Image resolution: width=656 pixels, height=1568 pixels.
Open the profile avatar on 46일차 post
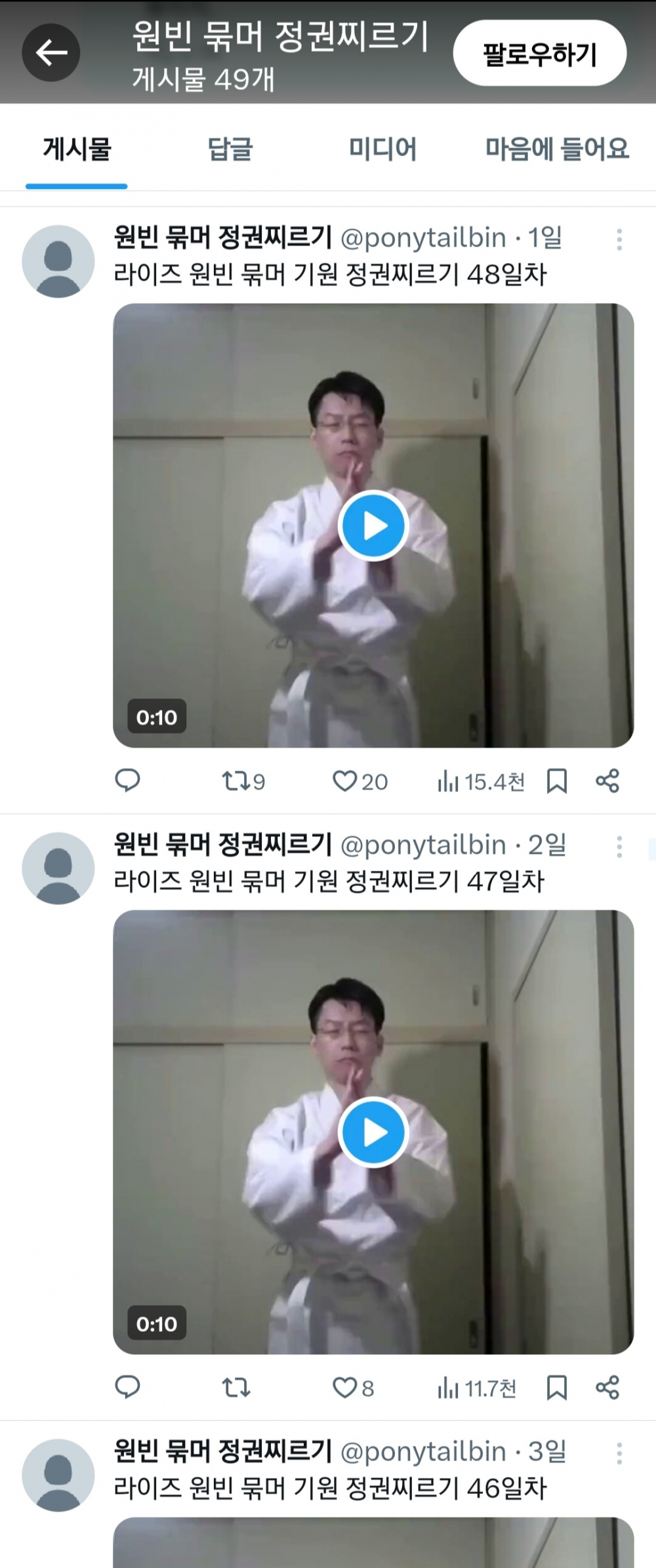58,1476
